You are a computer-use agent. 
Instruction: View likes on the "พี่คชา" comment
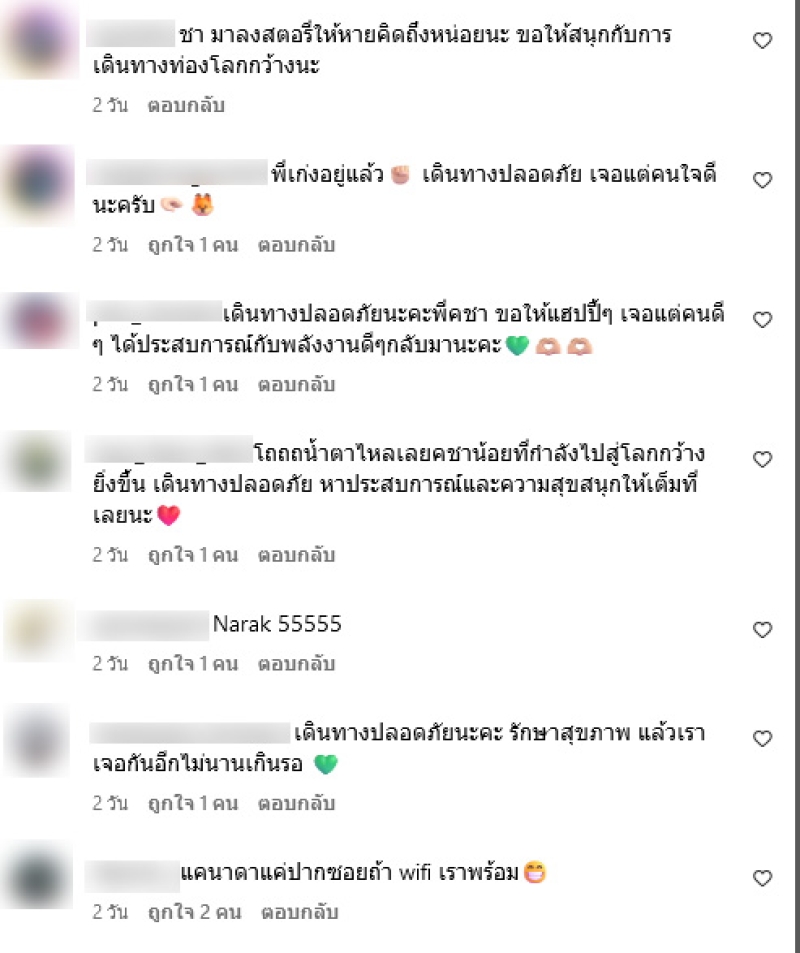[x=193, y=384]
